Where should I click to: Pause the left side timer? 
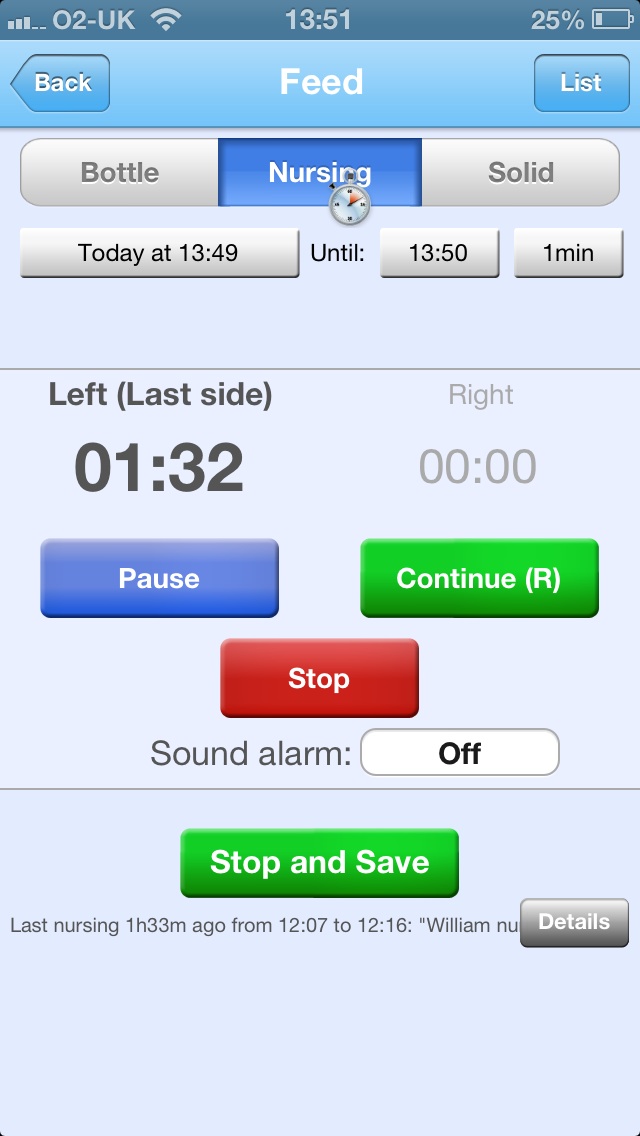coord(159,578)
